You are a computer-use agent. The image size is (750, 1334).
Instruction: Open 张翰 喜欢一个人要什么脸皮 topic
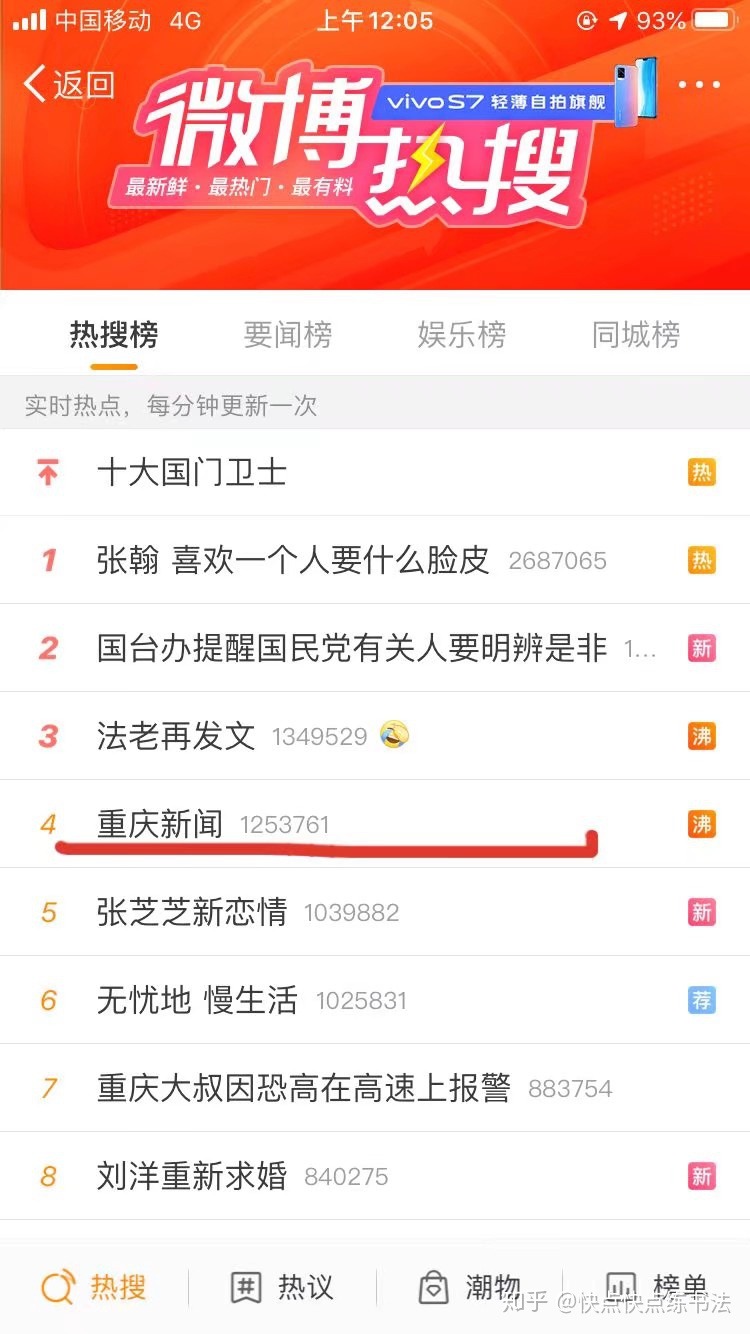pyautogui.click(x=293, y=560)
